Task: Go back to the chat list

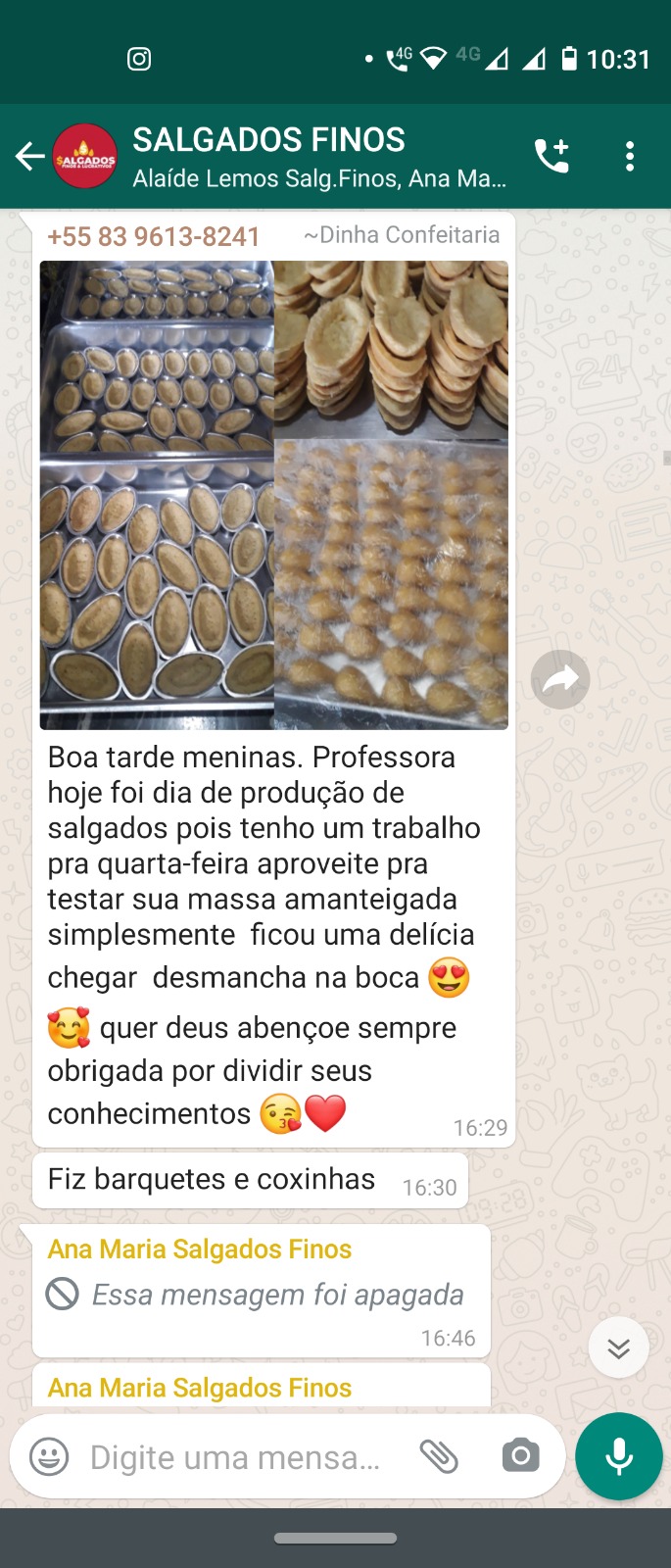Action: click(29, 156)
